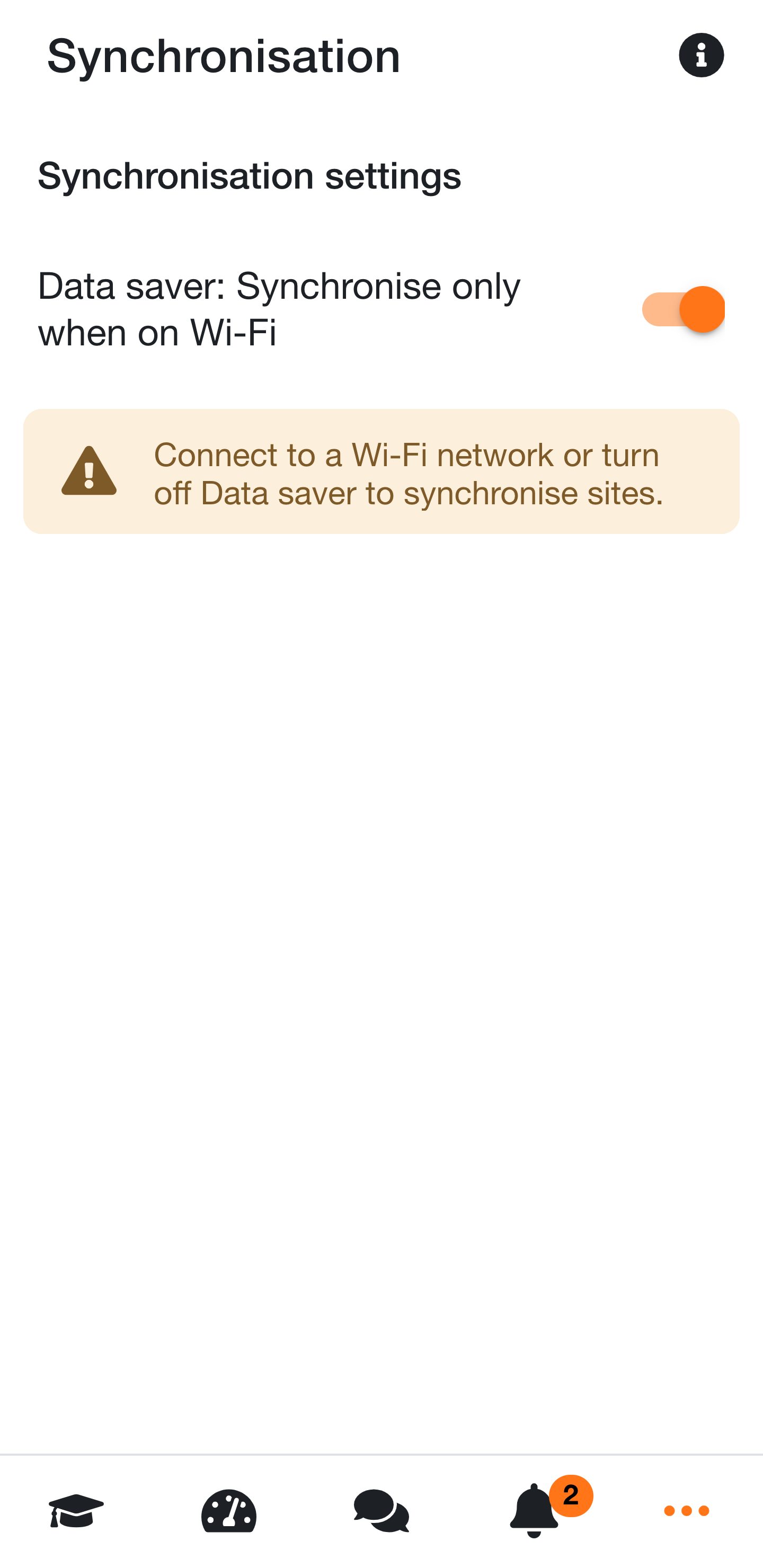Switch to the graduation cap home tab
The width and height of the screenshot is (763, 1568).
76,1510
